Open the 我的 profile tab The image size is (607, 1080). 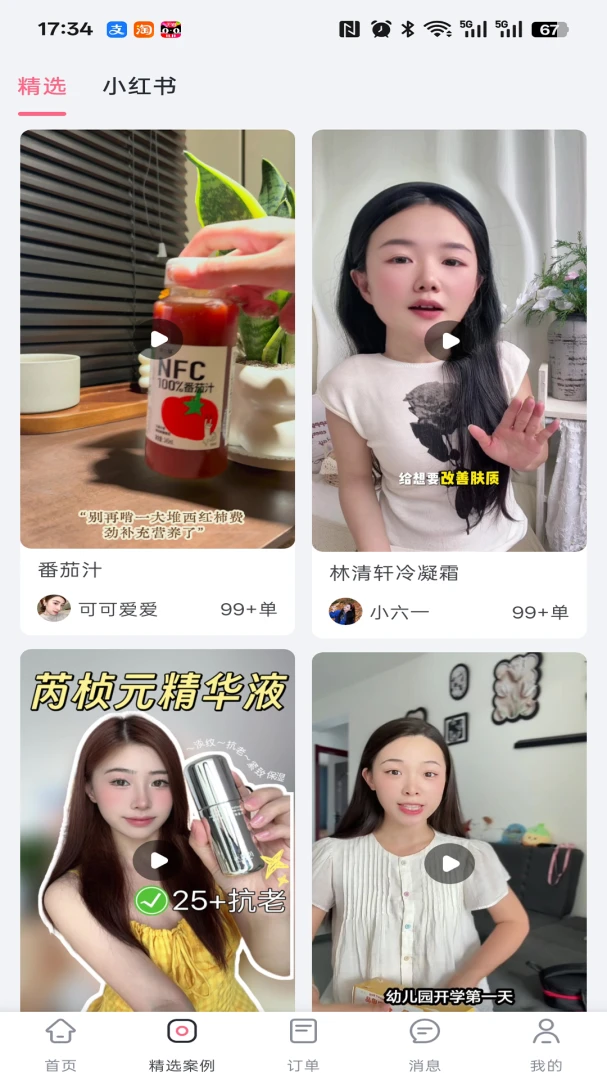[546, 1045]
